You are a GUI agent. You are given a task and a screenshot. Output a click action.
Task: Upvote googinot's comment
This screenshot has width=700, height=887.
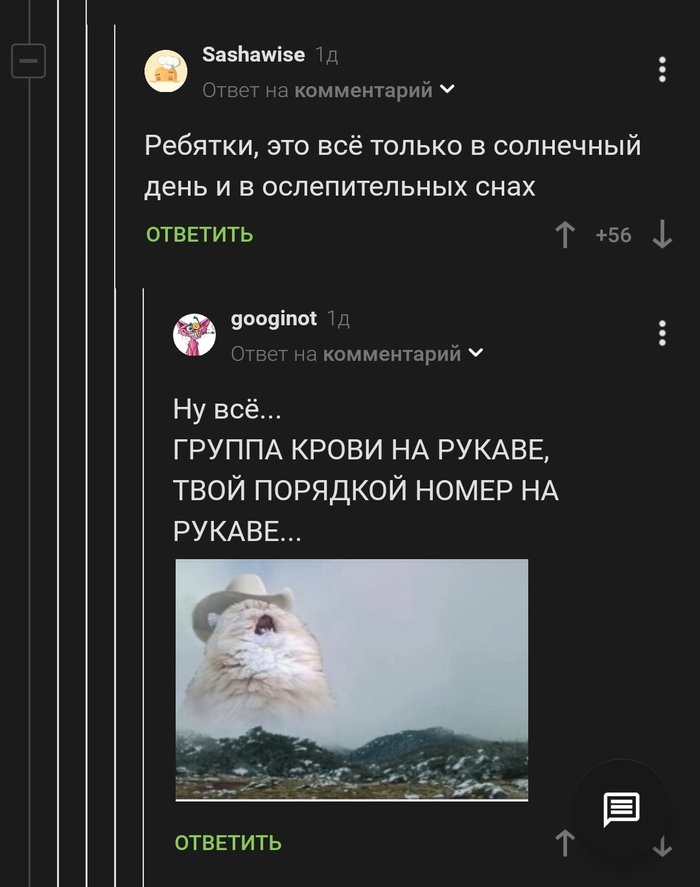click(x=565, y=843)
